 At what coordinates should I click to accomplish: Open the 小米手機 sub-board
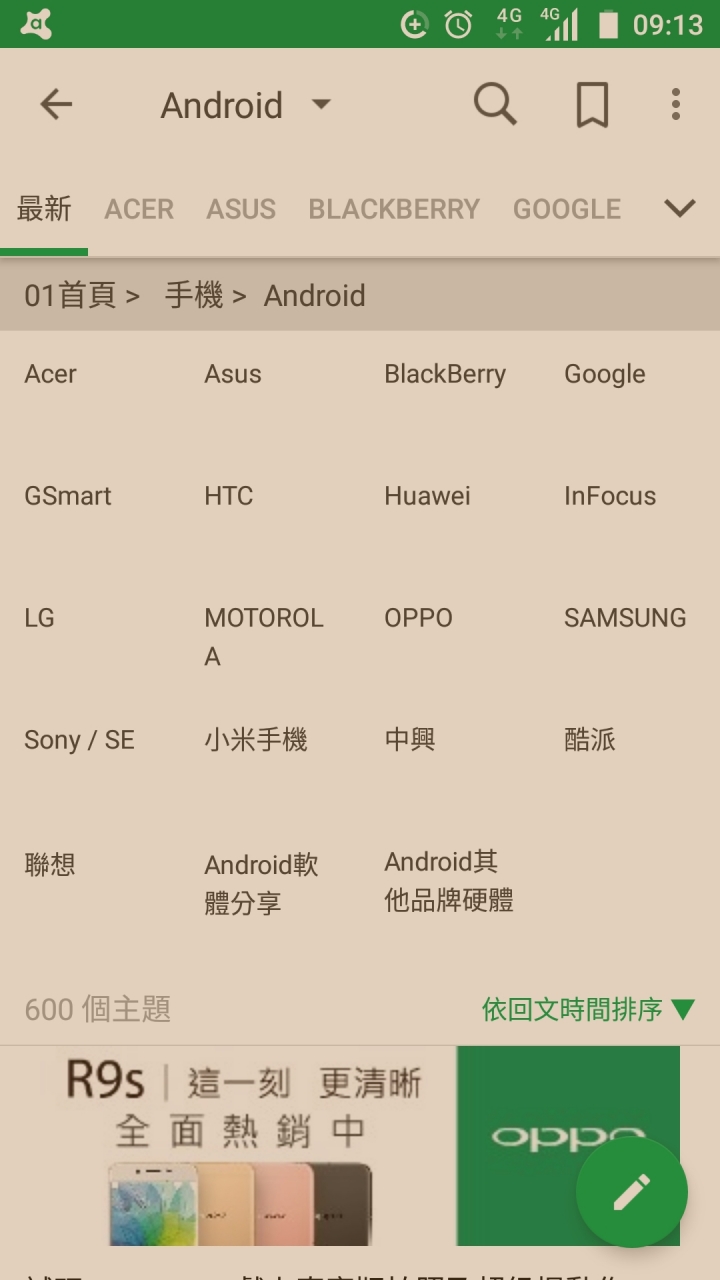(256, 740)
